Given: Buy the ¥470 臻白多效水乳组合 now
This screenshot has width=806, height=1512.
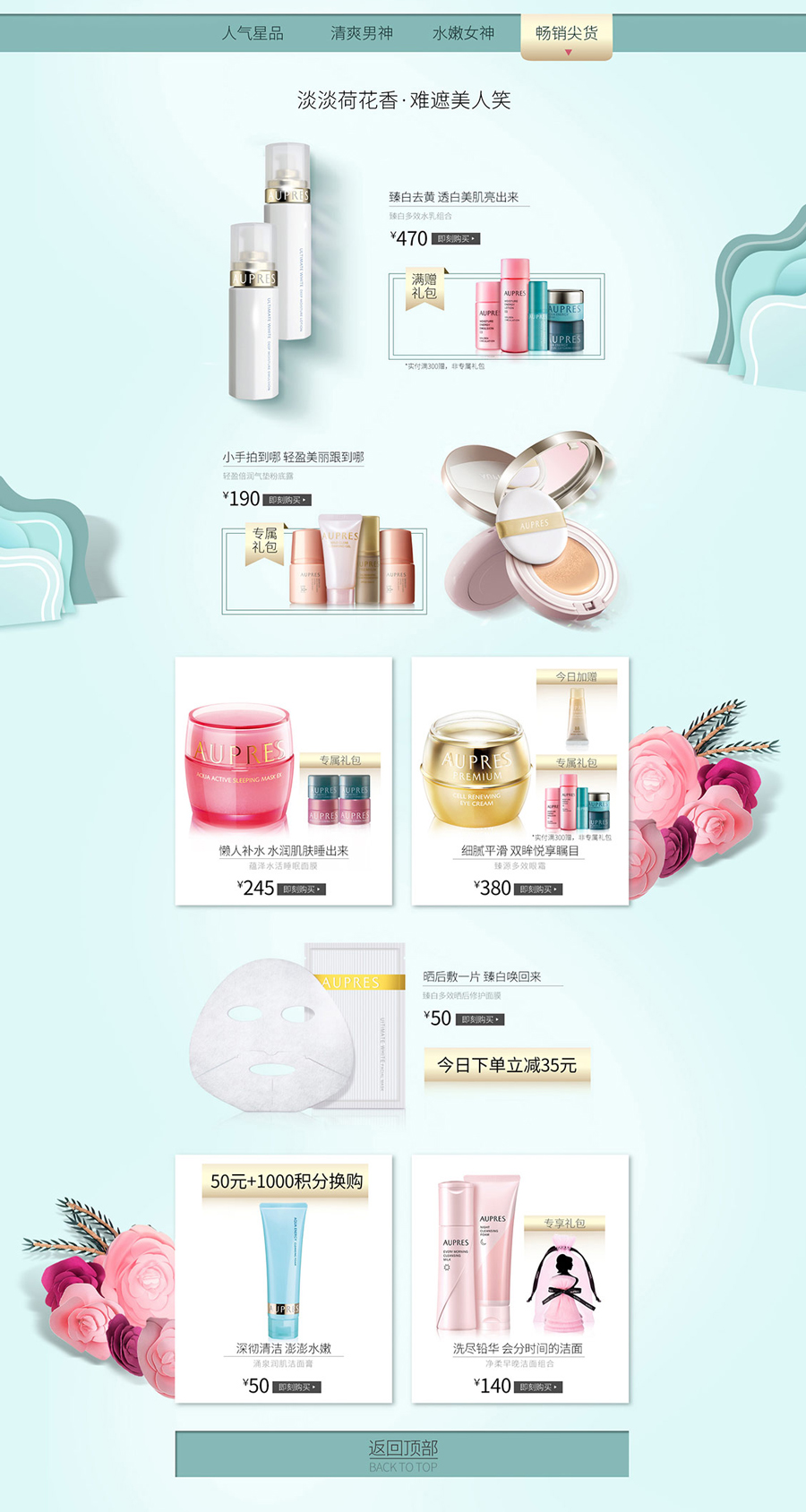Looking at the screenshot, I should [x=456, y=239].
